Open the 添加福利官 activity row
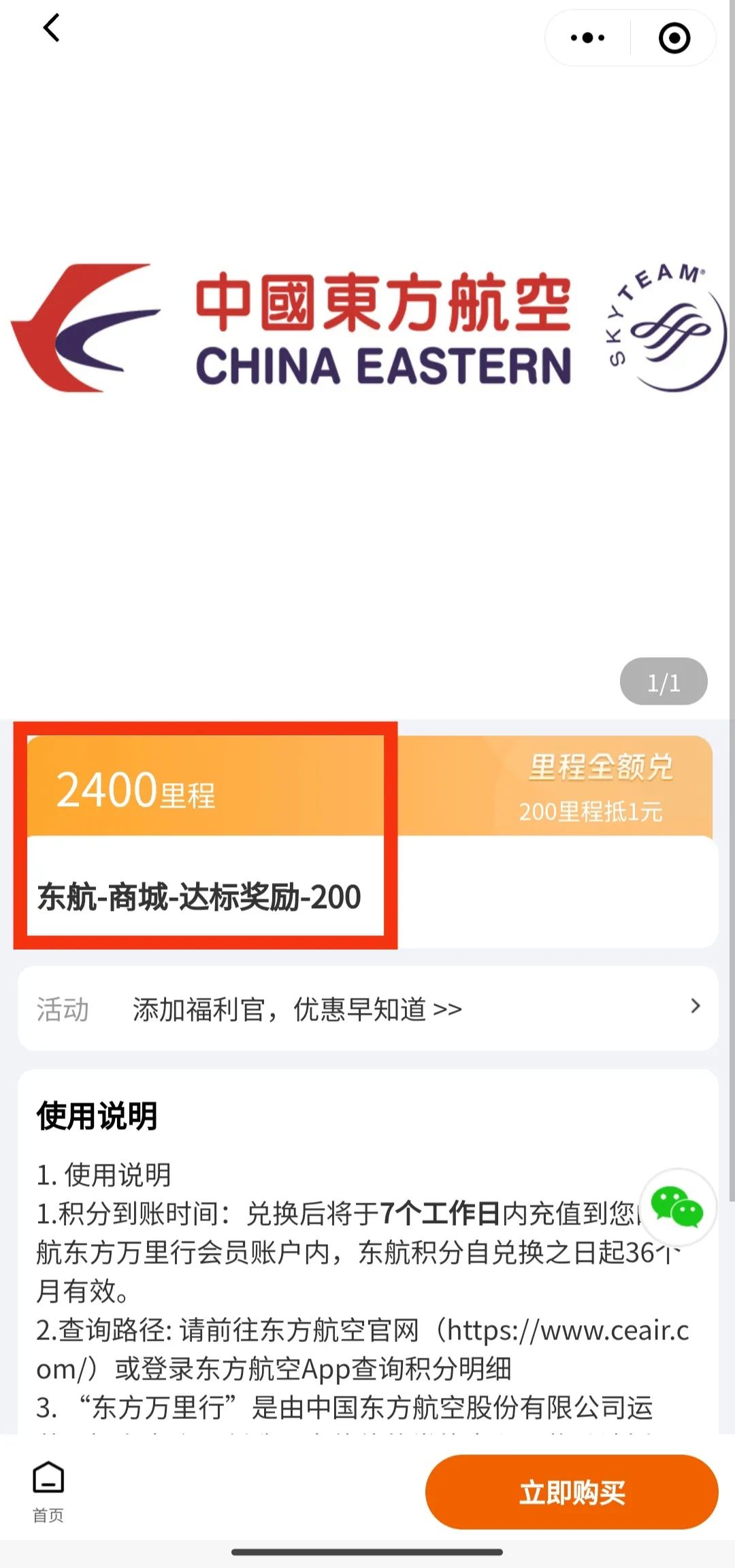This screenshot has width=735, height=1568. (x=367, y=1008)
